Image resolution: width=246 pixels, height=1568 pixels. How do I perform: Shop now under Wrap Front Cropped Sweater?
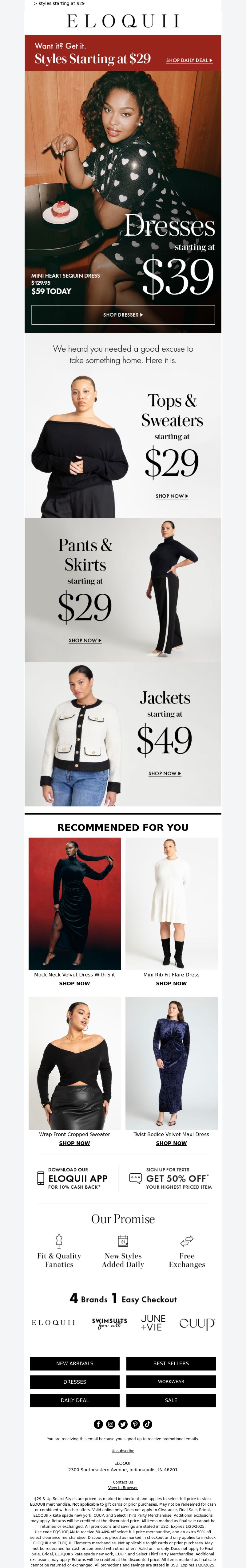point(74,1143)
